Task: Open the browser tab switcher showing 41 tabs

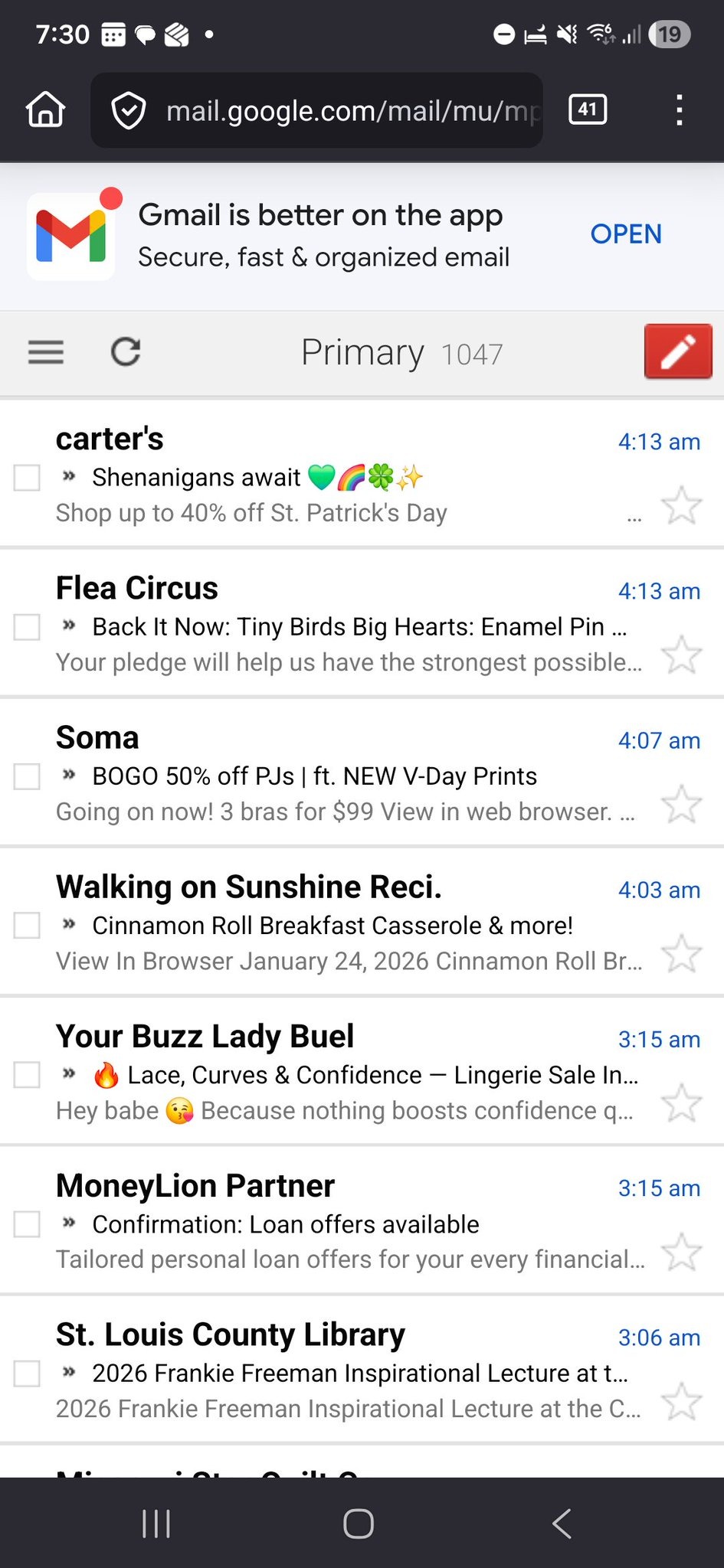Action: 585,109
